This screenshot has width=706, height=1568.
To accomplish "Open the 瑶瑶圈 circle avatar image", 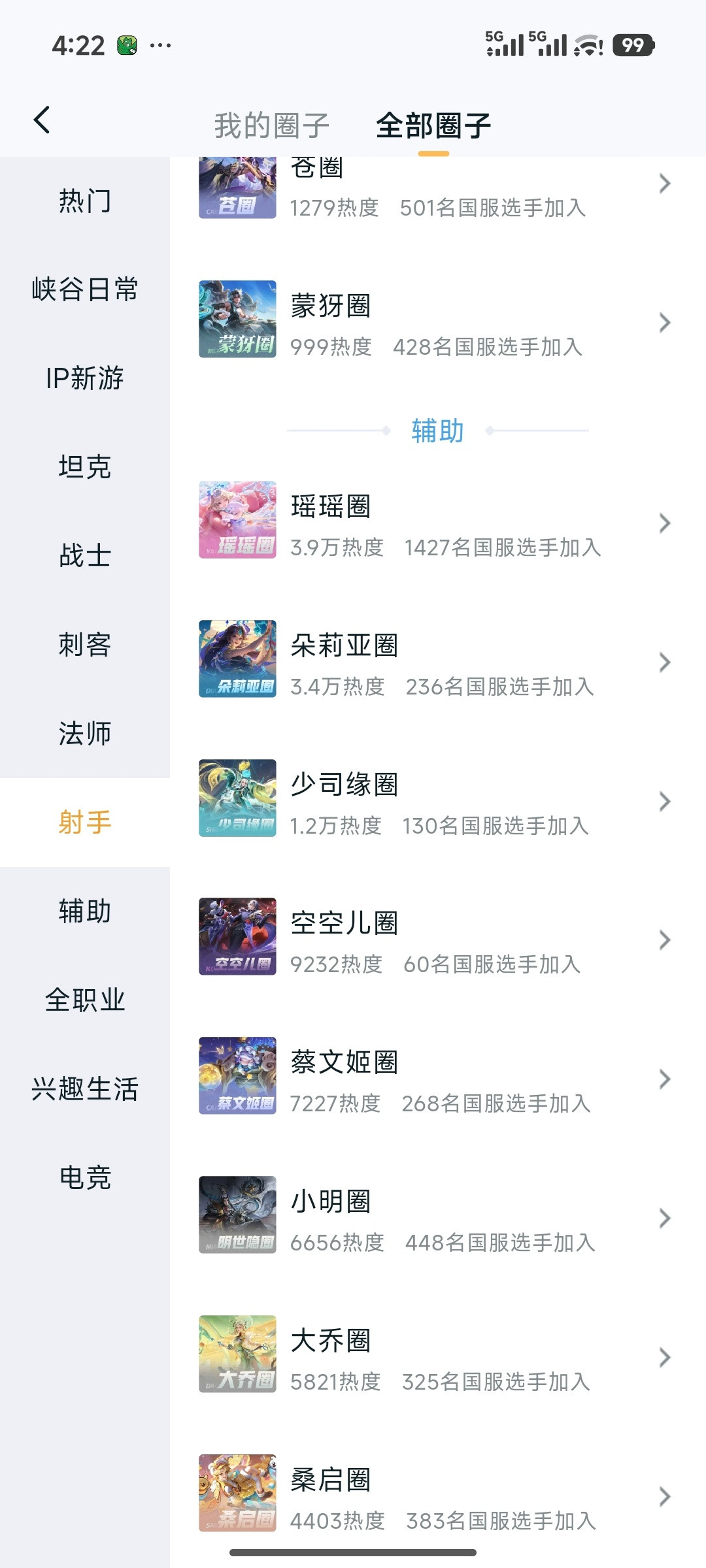I will coord(237,521).
